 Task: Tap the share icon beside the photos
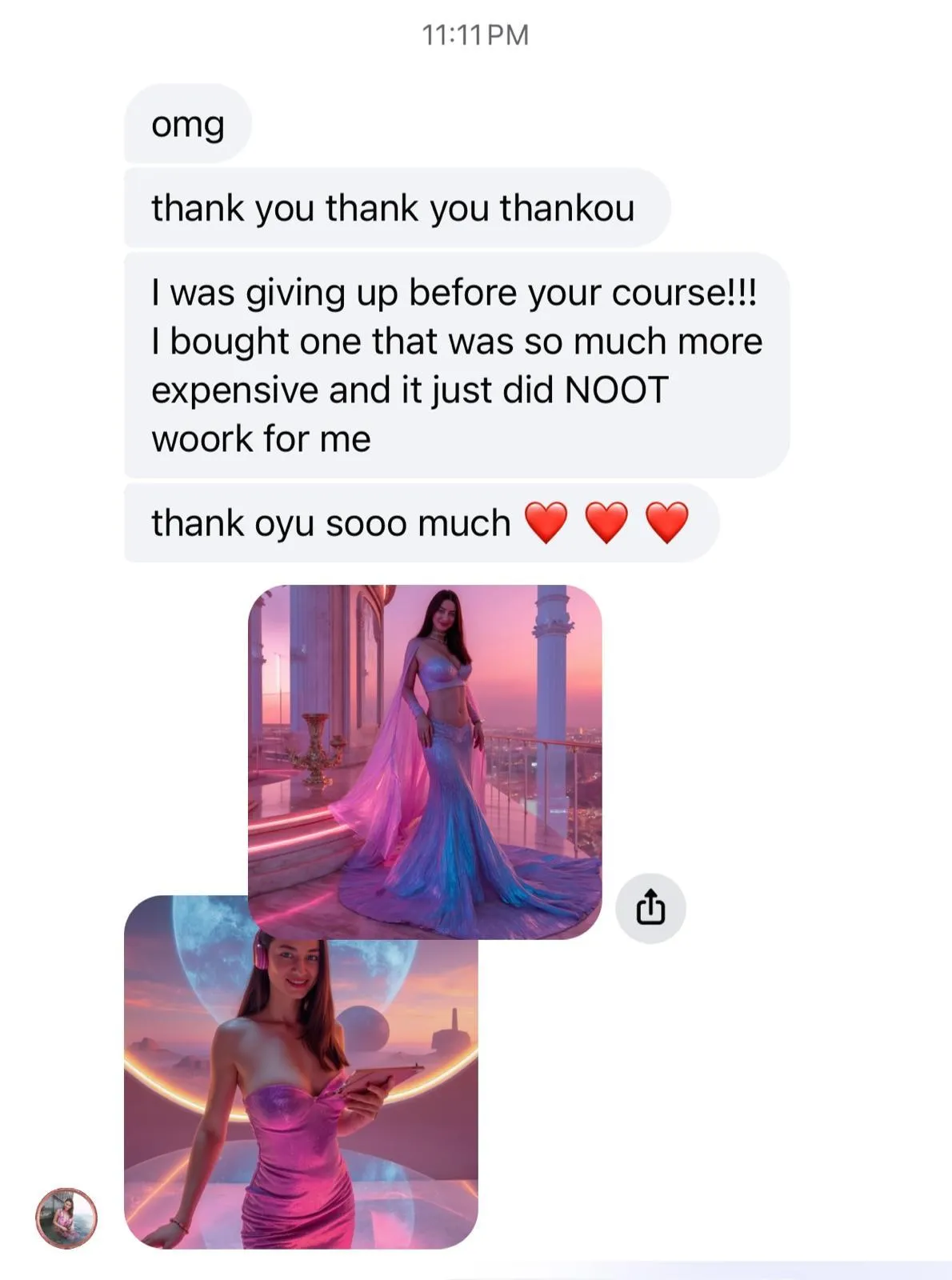650,908
